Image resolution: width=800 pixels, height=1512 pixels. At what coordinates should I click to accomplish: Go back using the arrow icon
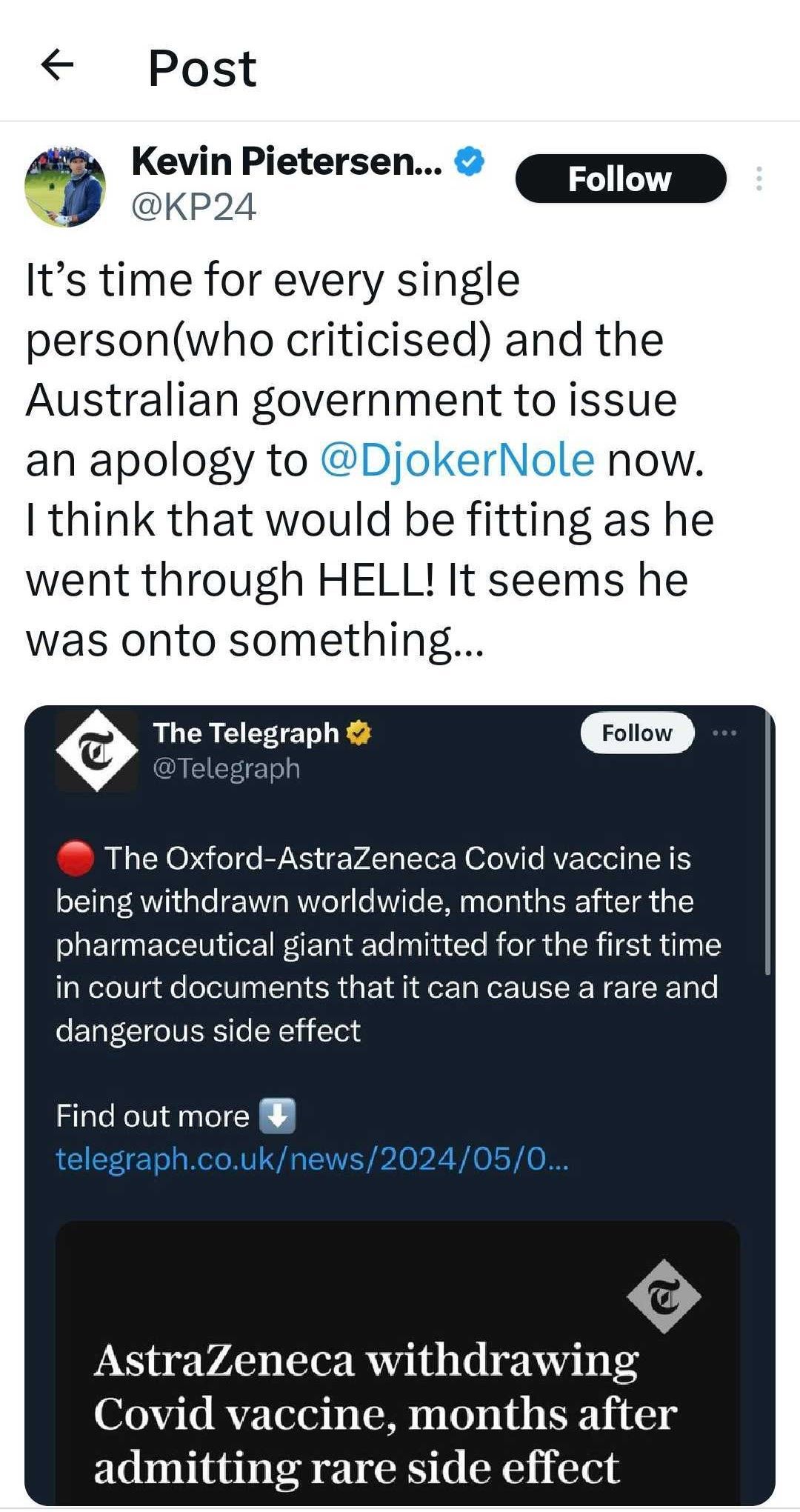(57, 65)
